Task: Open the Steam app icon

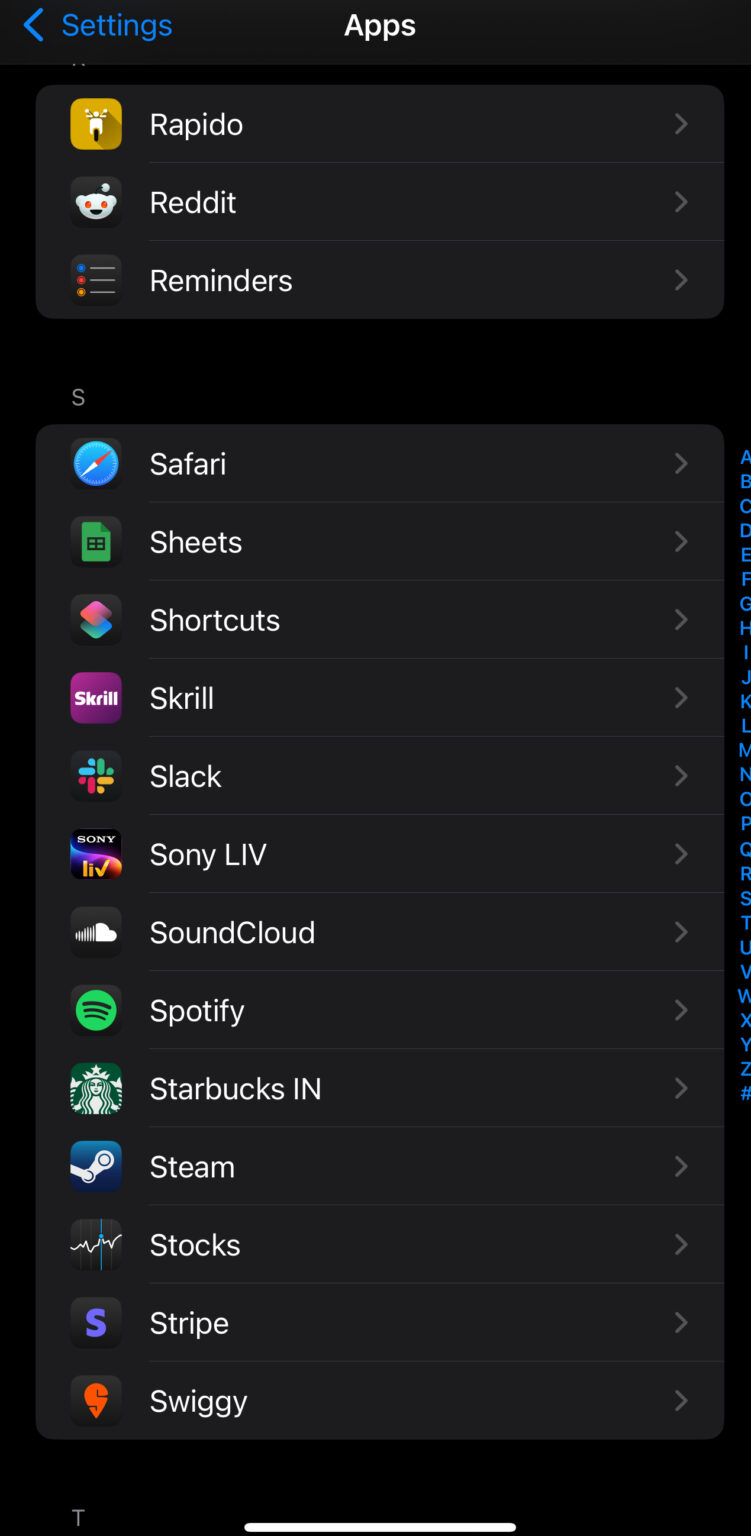Action: point(95,1166)
